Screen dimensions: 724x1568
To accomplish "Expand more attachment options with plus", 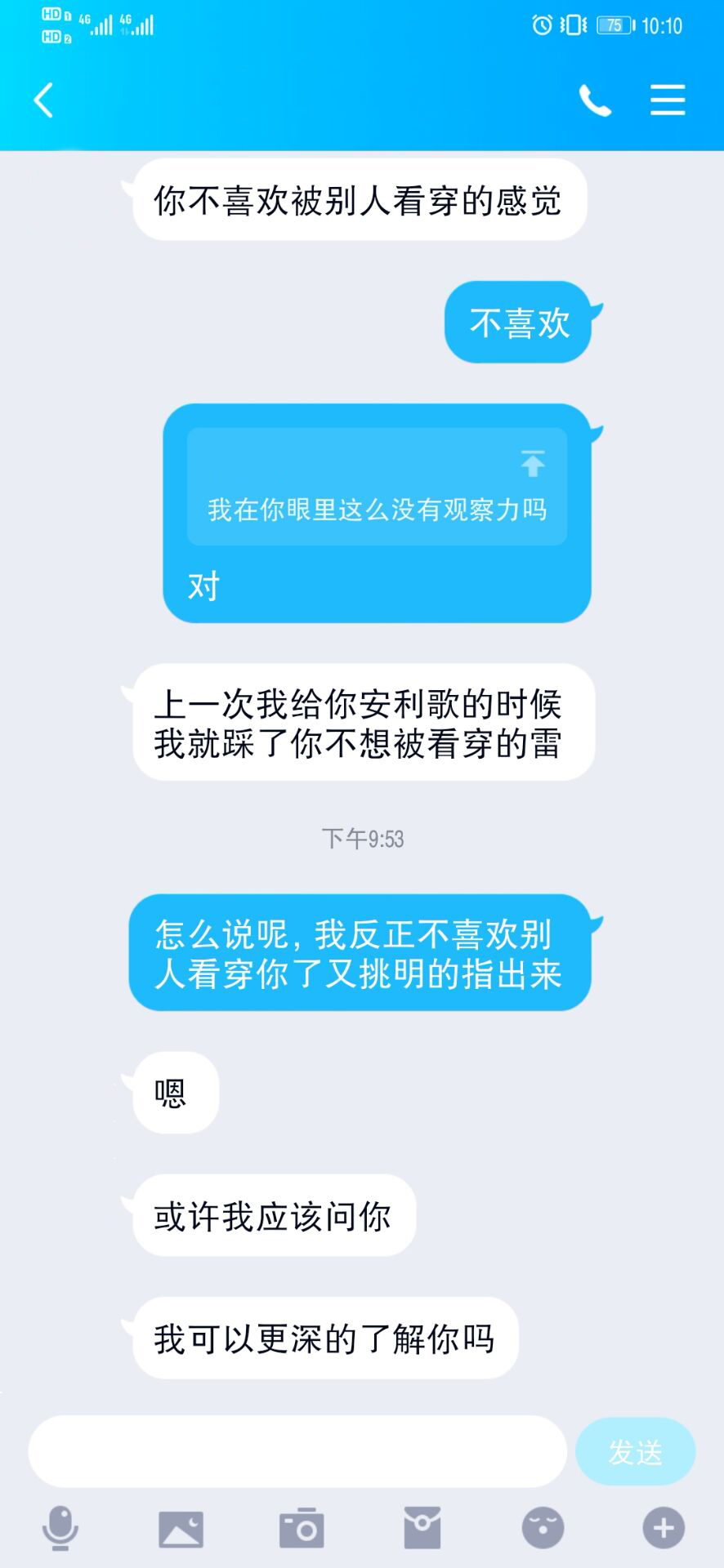I will (663, 1528).
